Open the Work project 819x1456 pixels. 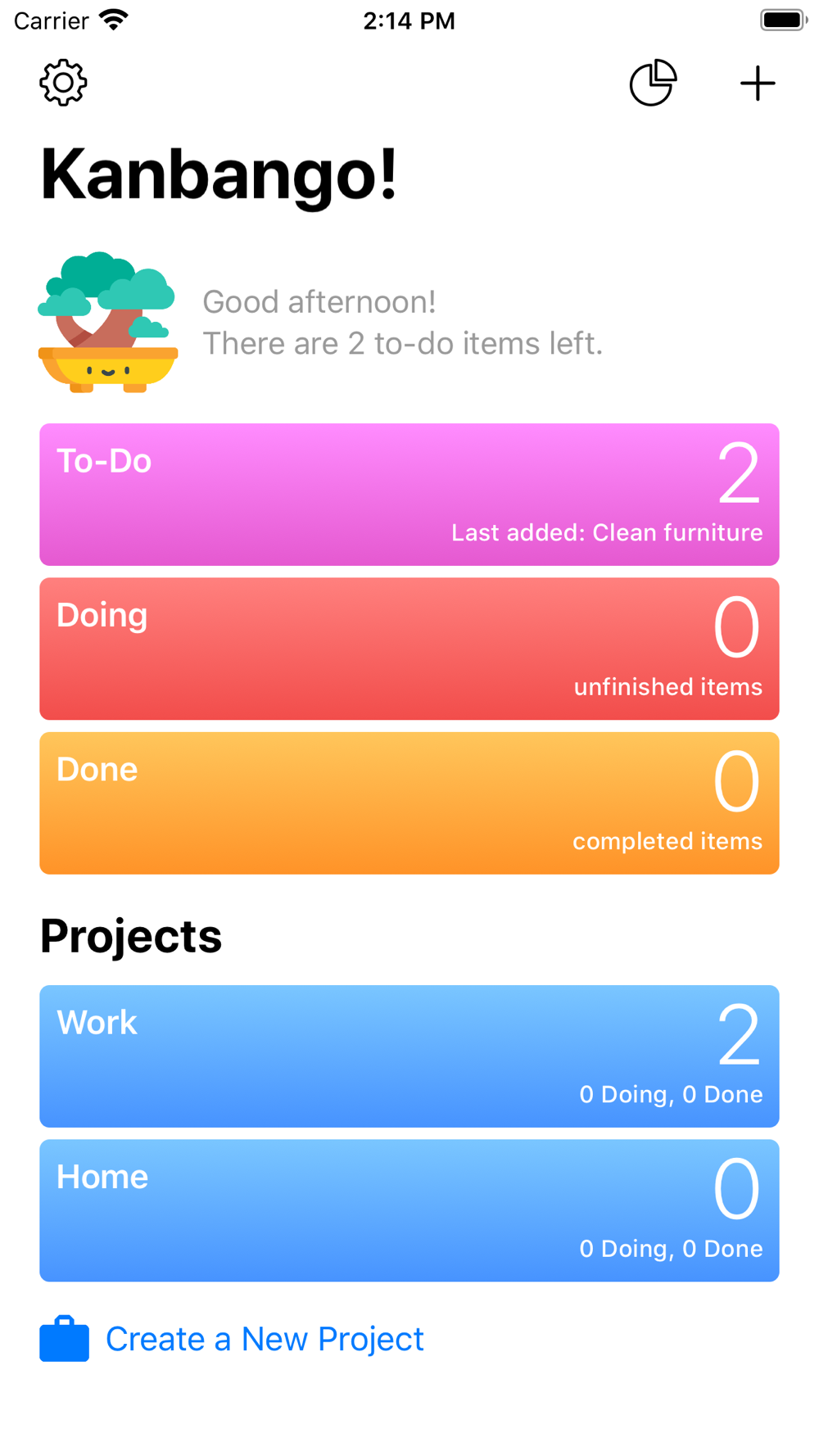[x=409, y=1056]
